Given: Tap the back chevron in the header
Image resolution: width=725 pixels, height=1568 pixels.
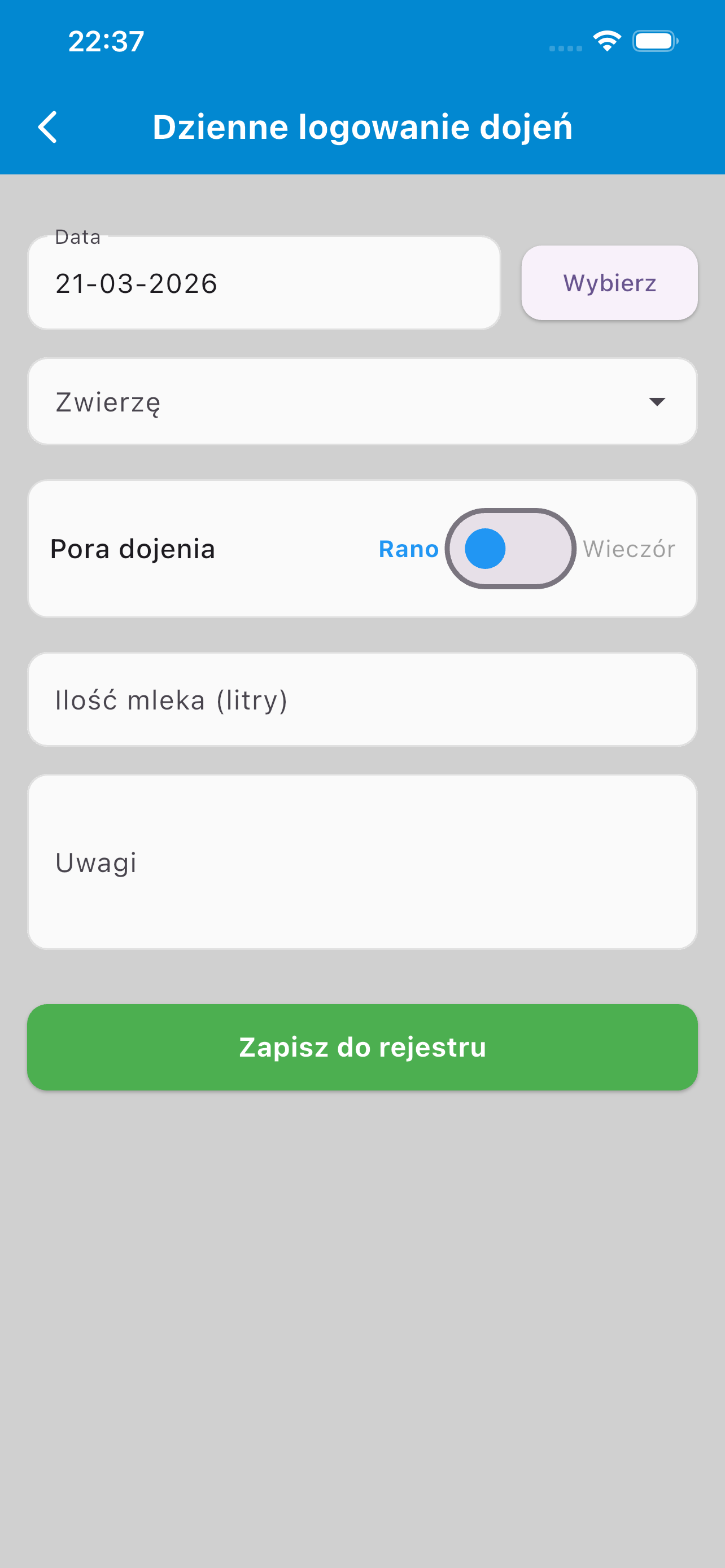Looking at the screenshot, I should 49,126.
